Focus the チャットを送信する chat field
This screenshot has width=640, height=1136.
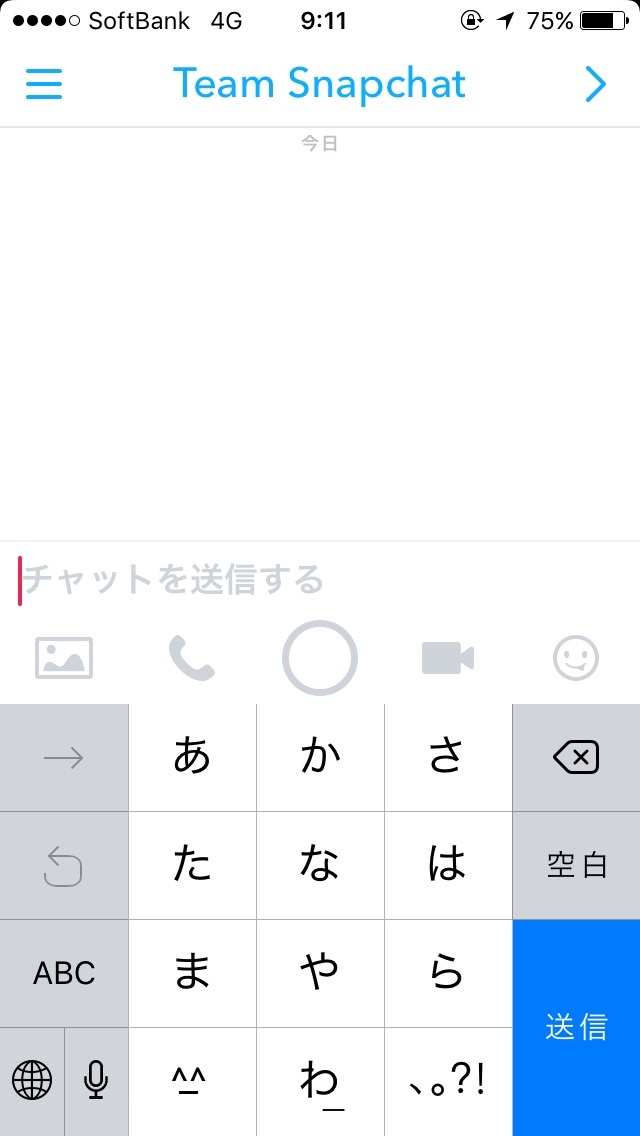320,580
